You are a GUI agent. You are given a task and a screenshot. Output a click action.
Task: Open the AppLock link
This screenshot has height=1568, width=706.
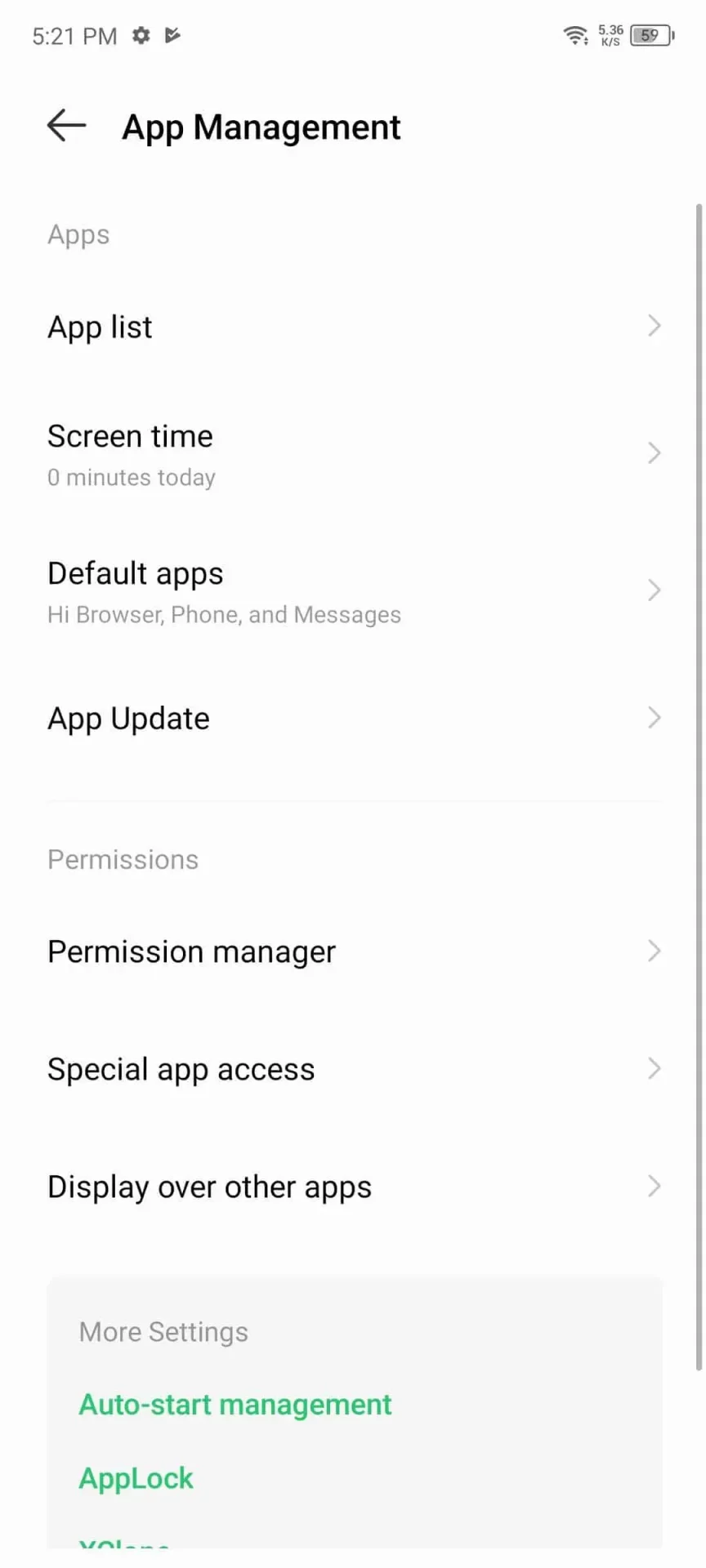point(136,1478)
